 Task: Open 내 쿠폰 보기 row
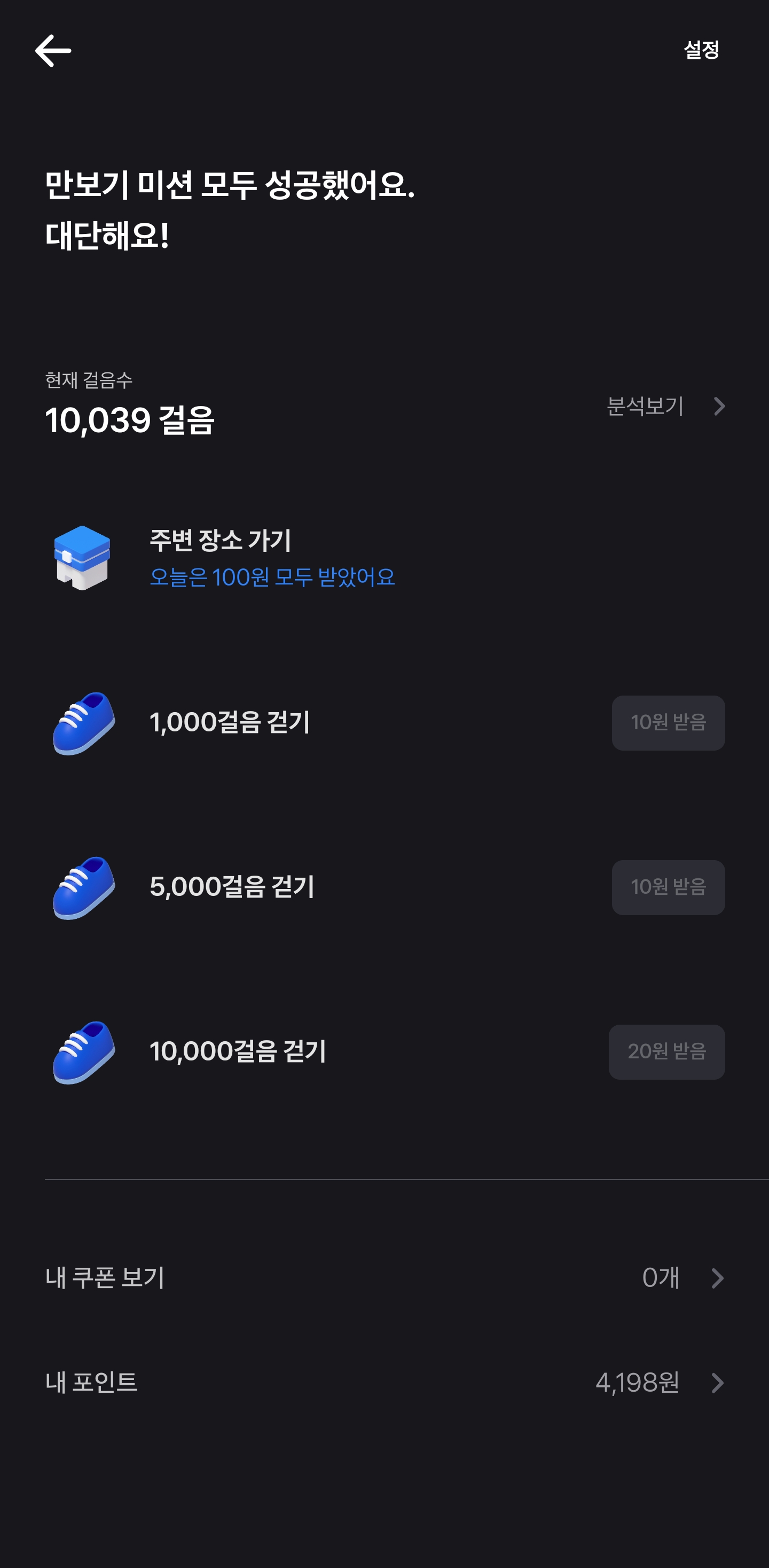pos(384,1278)
